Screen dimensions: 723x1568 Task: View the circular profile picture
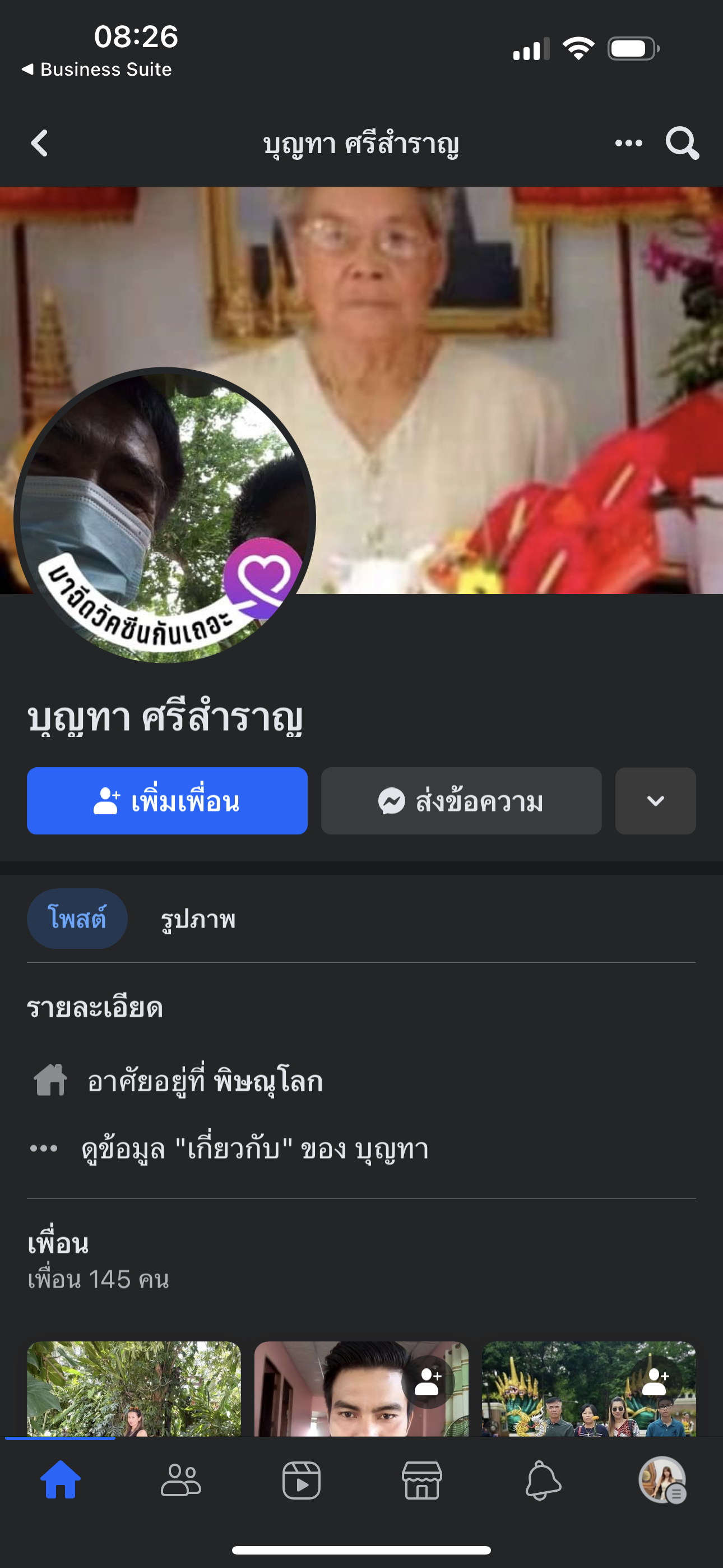[164, 516]
